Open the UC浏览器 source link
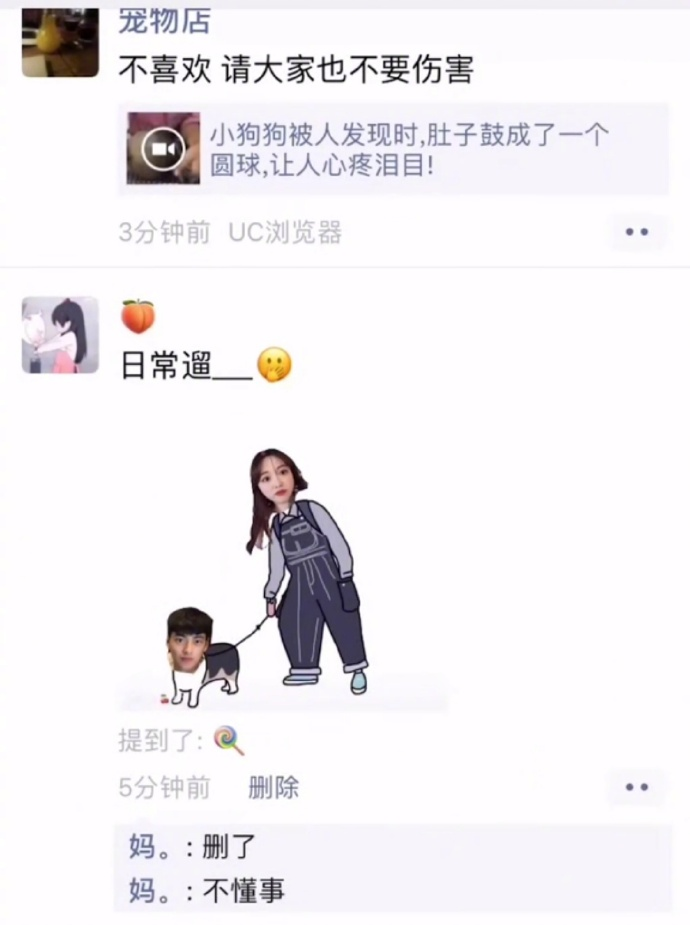The image size is (690, 925). pyautogui.click(x=285, y=233)
